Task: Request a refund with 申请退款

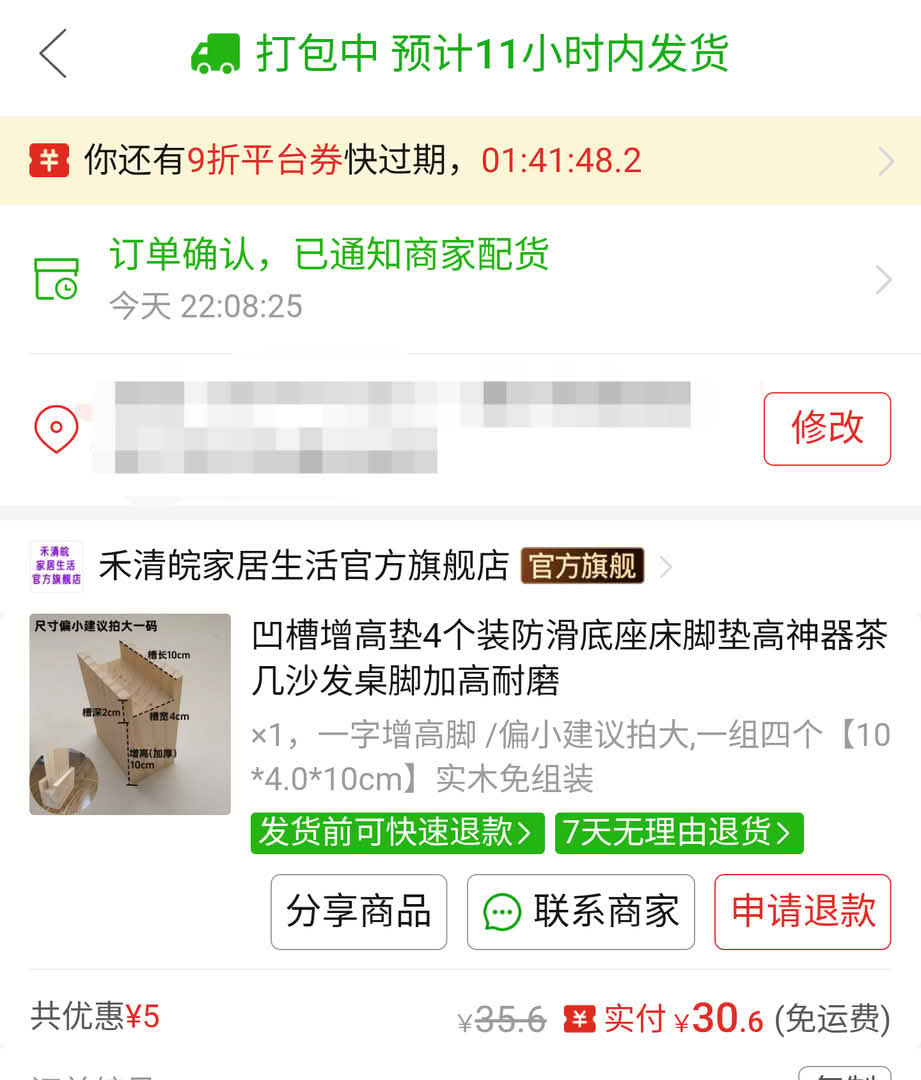Action: (802, 911)
